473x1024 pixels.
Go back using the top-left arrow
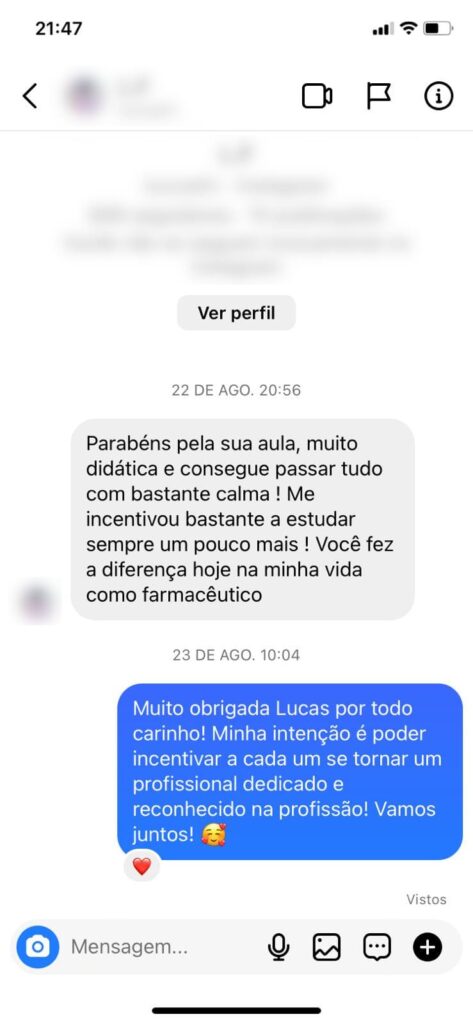29,96
